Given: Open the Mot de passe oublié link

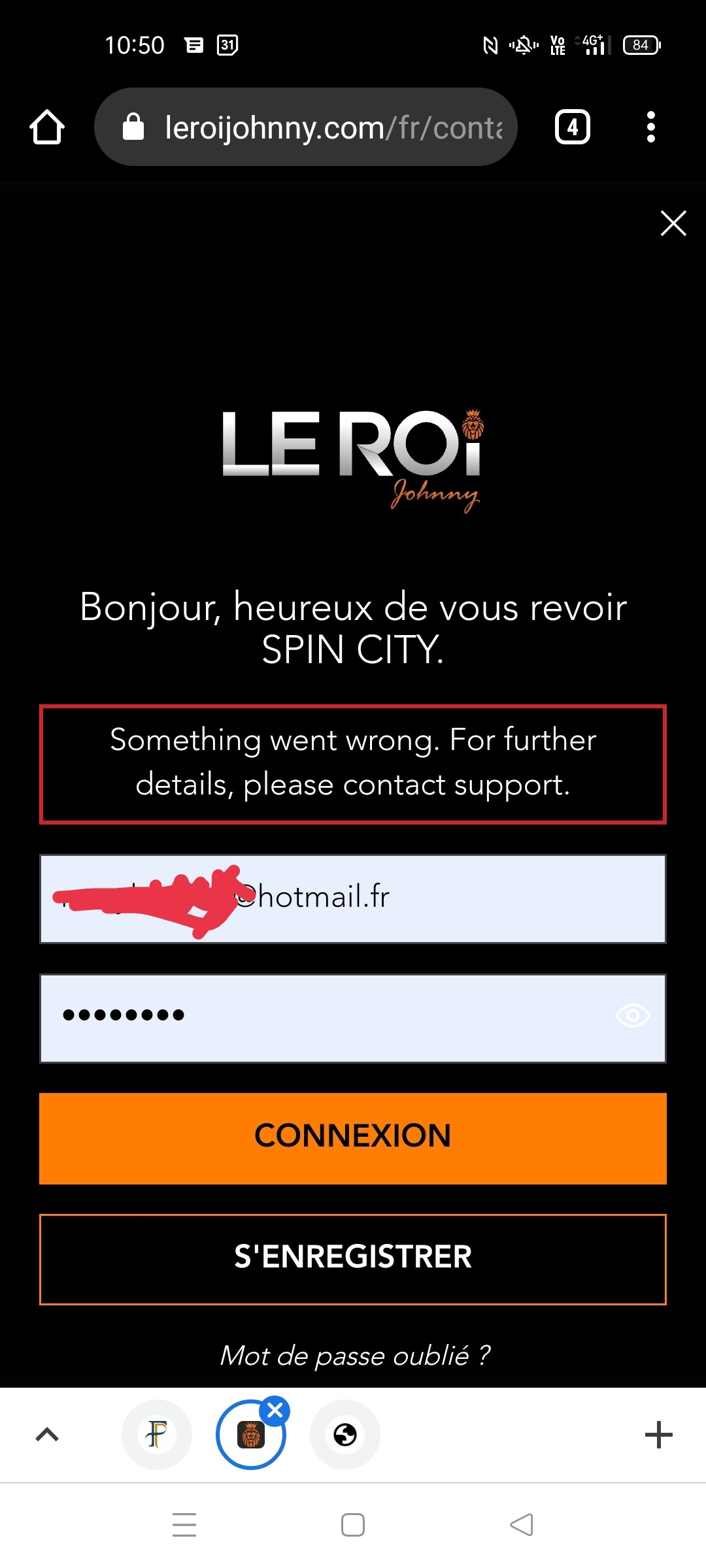Looking at the screenshot, I should click(354, 1356).
